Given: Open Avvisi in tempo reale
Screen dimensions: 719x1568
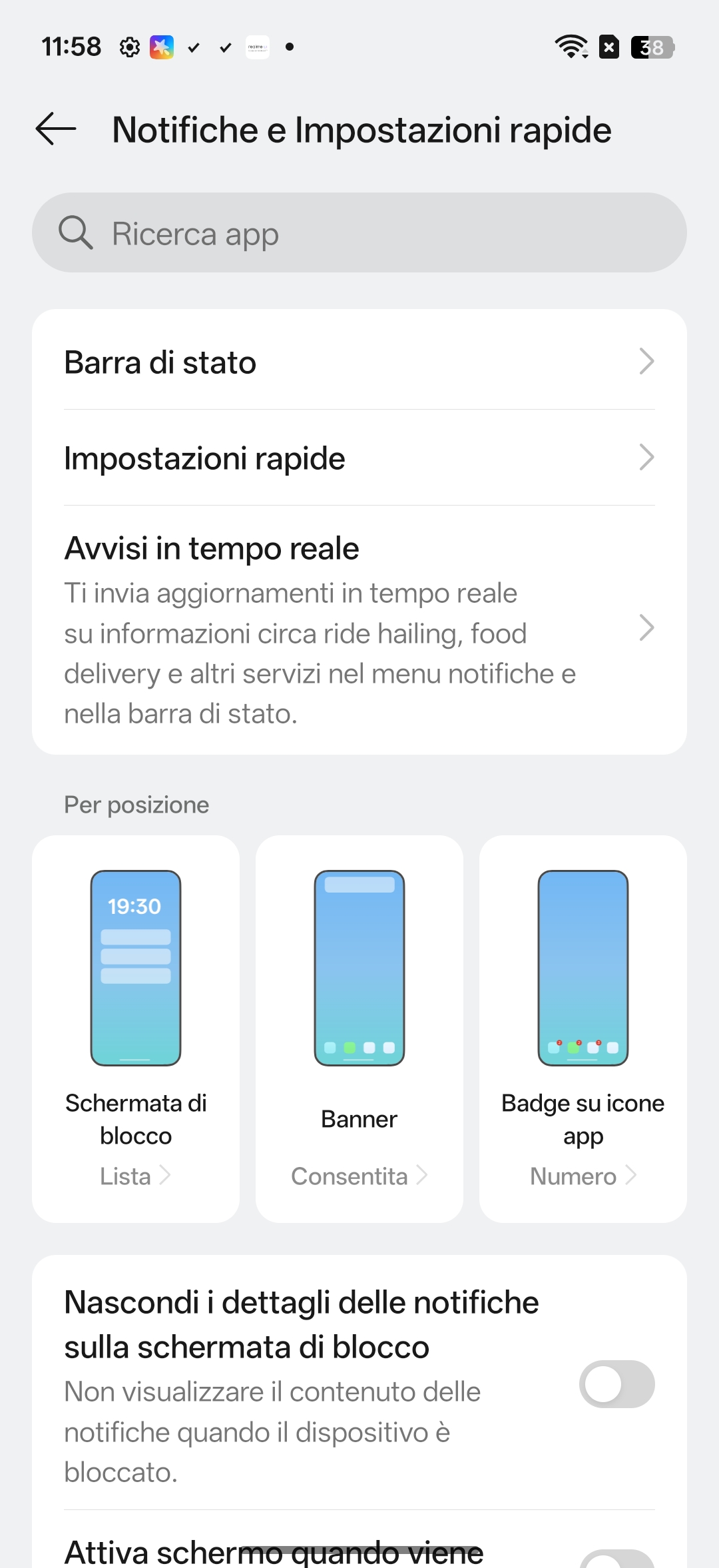Looking at the screenshot, I should pyautogui.click(x=359, y=629).
